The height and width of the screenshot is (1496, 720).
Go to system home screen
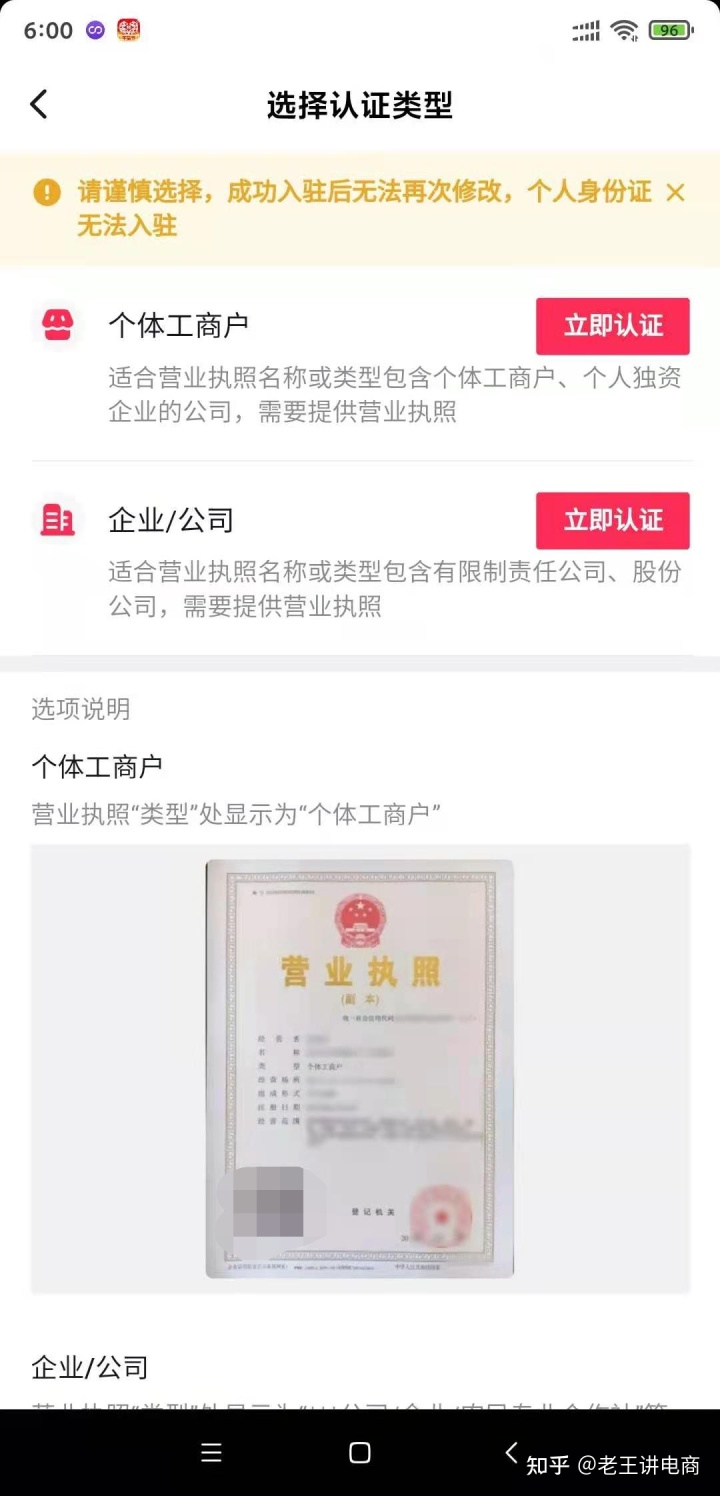click(x=360, y=1453)
